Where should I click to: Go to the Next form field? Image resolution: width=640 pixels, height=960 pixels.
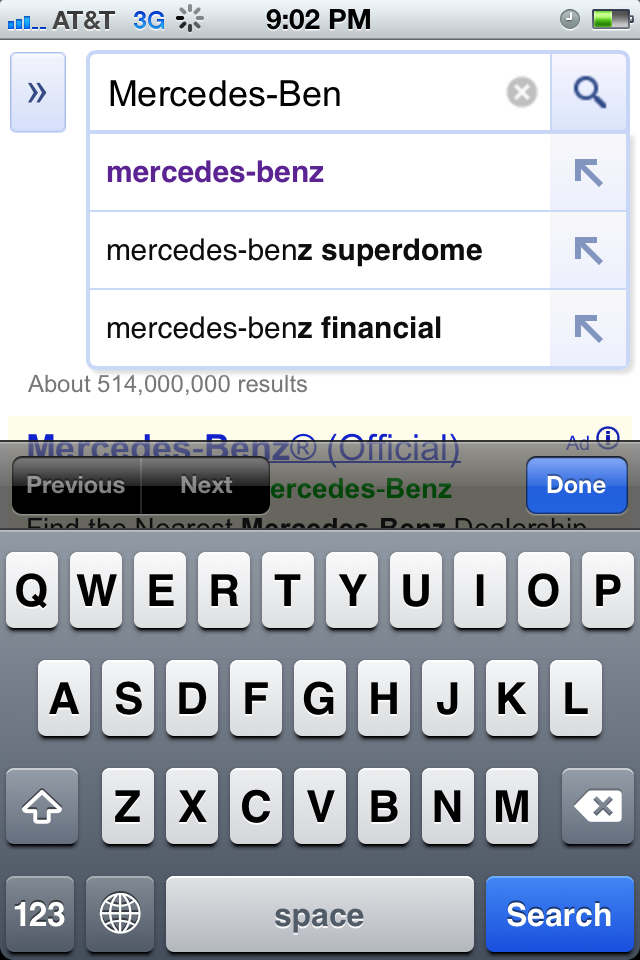coord(206,486)
